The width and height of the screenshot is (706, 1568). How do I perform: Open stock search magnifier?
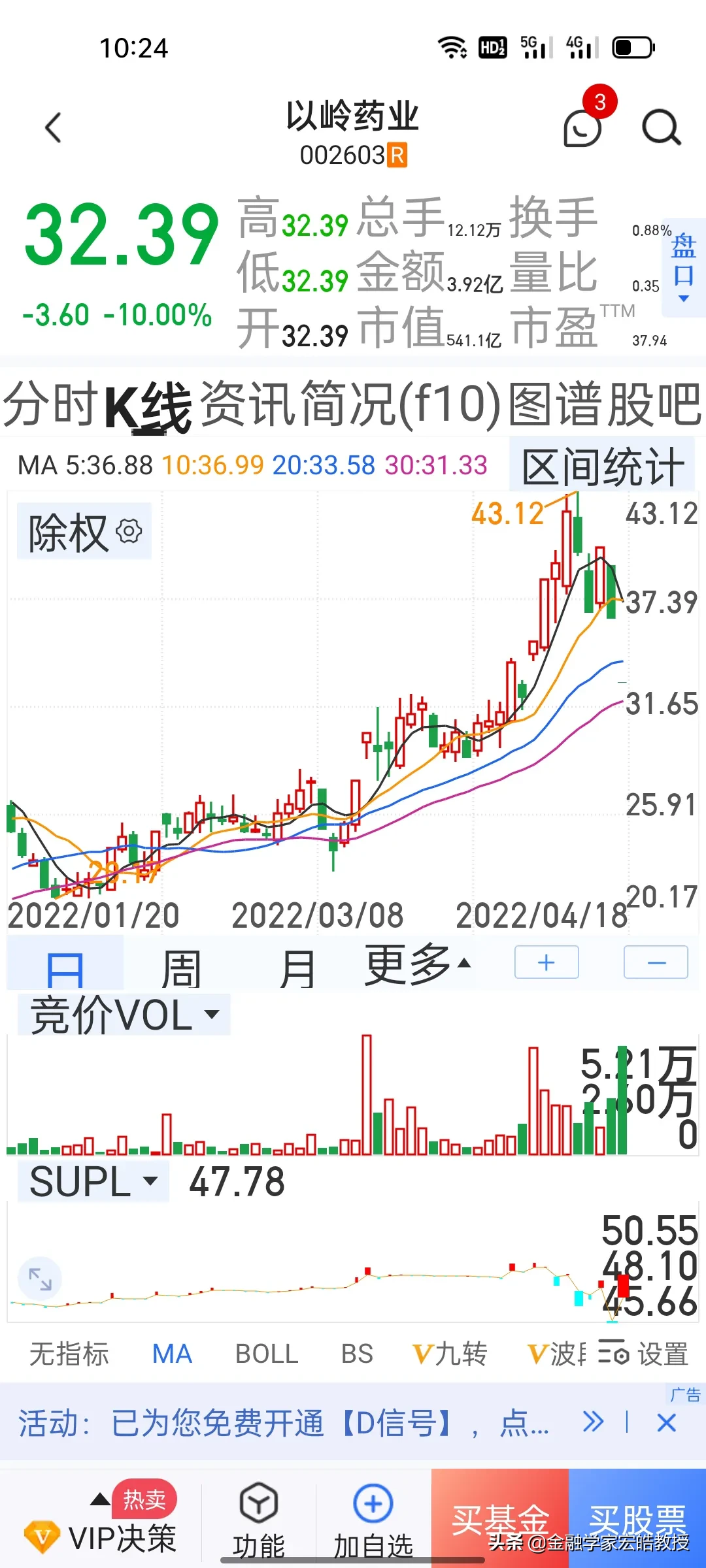click(661, 128)
